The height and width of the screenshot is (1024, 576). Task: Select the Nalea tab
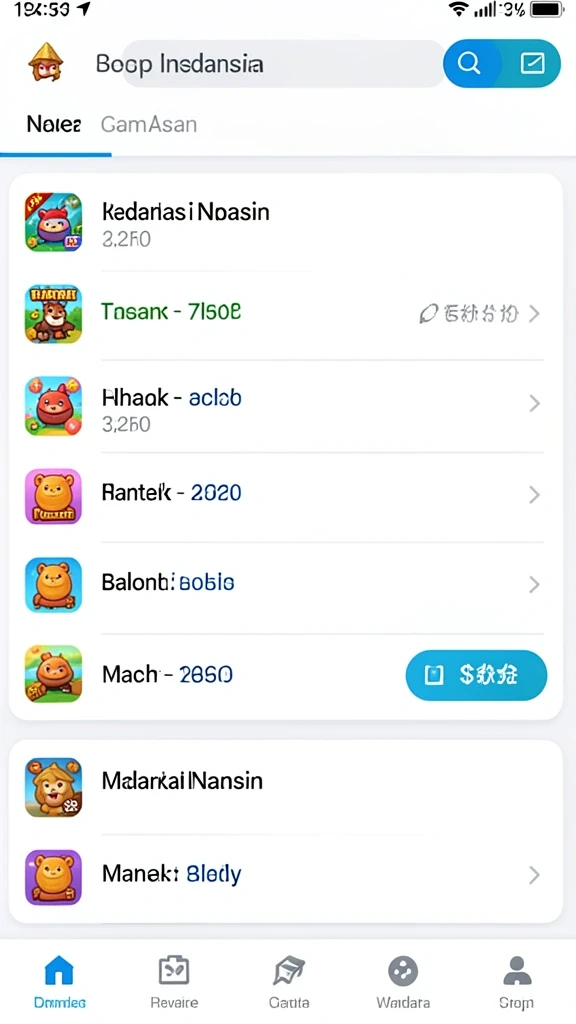54,124
